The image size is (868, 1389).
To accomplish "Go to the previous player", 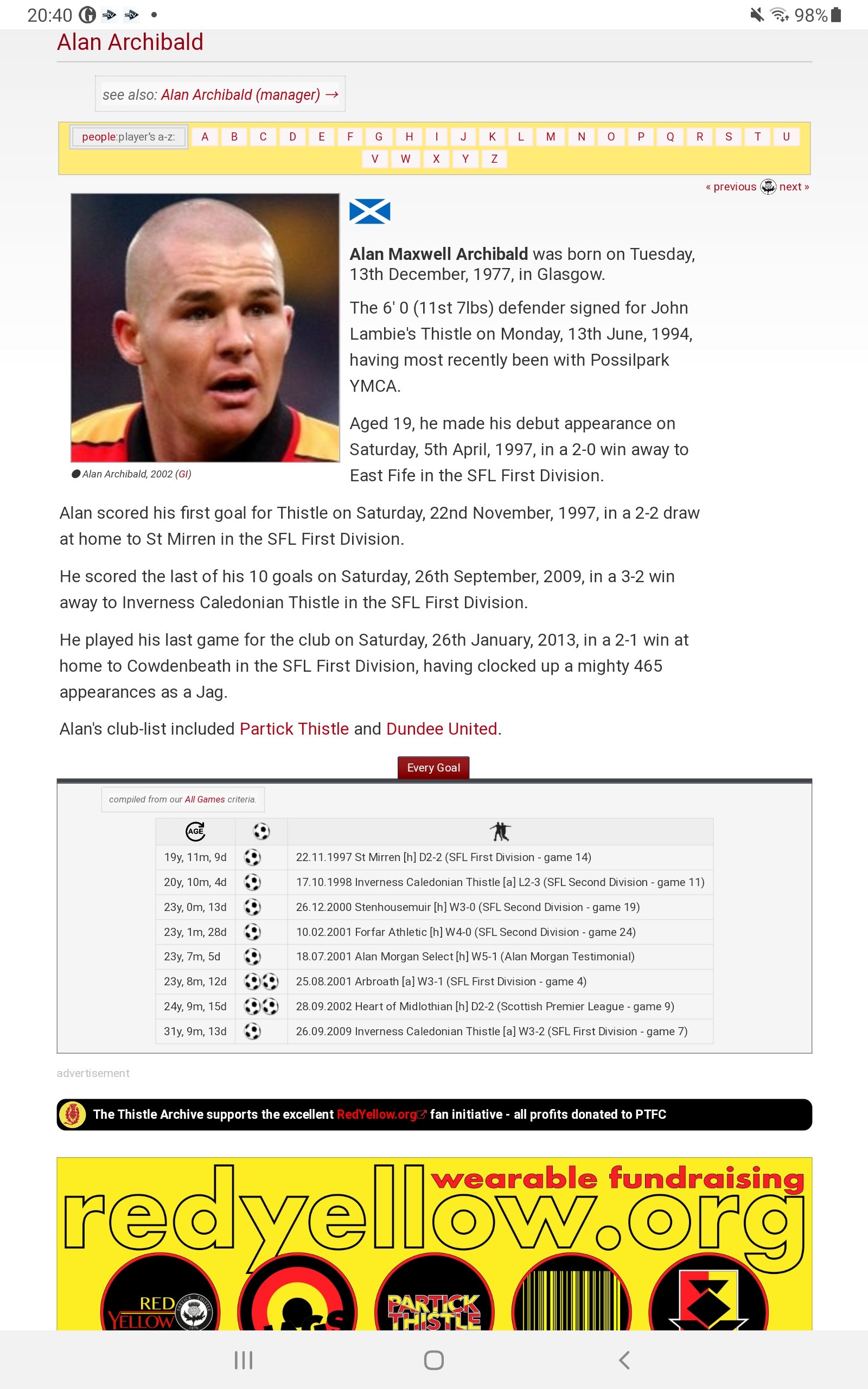I will (731, 187).
